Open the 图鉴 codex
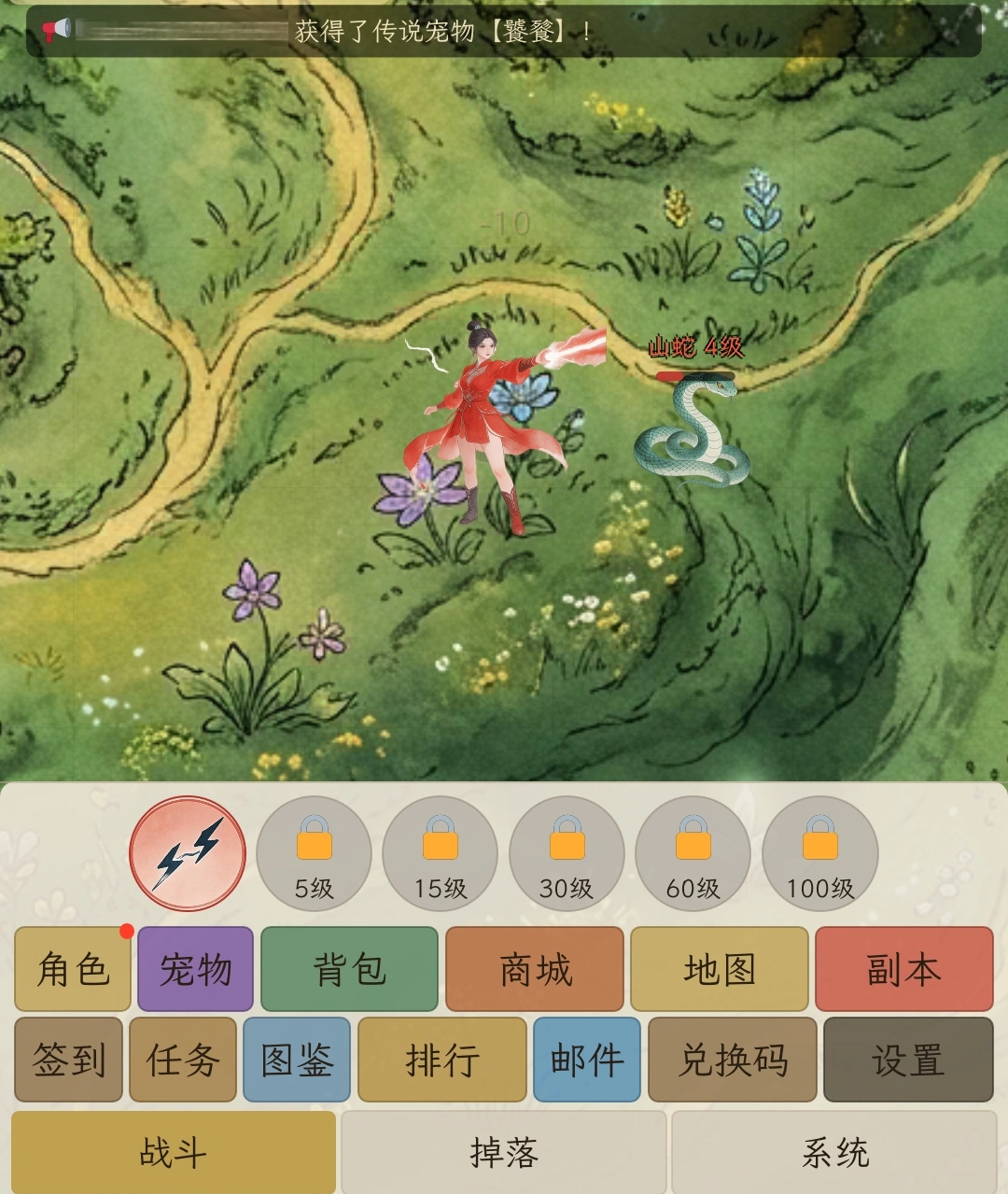 (297, 1060)
